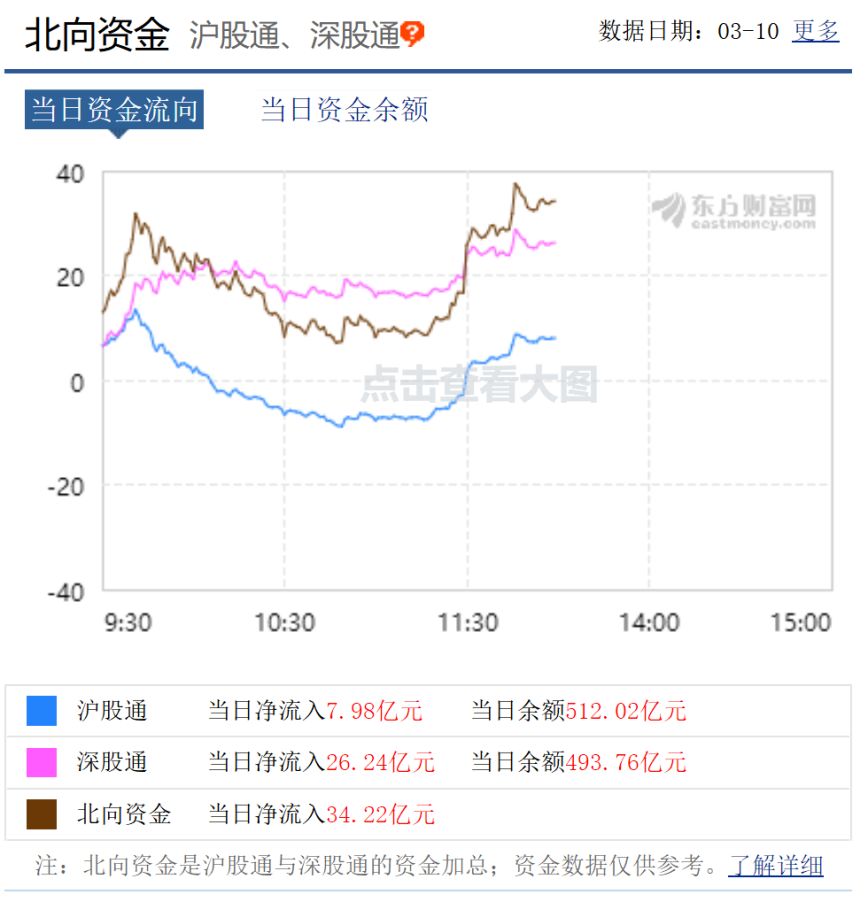Tap the orange help icon next to 深股通

412,36
